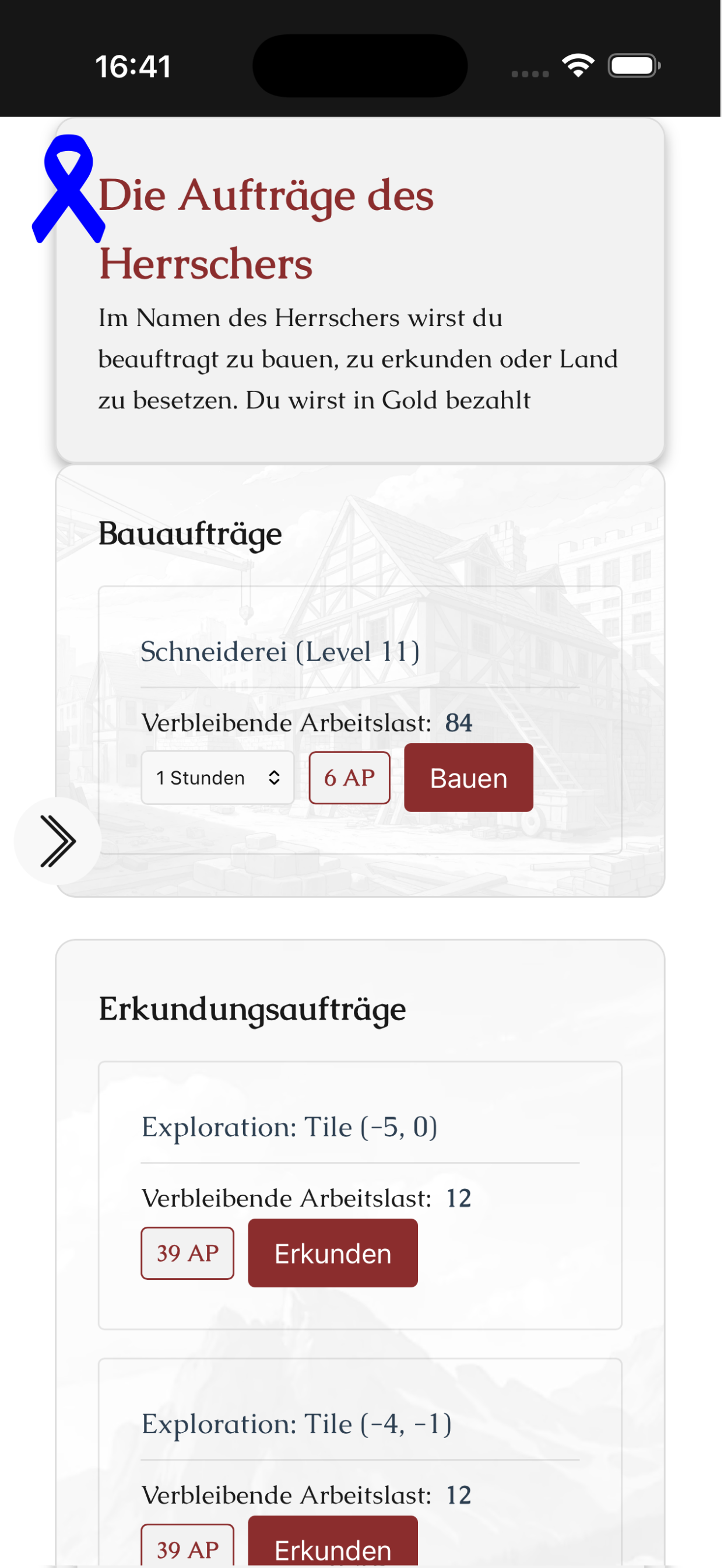Open the side menu with the double arrow
Image resolution: width=724 pixels, height=1568 pixels.
(x=58, y=841)
